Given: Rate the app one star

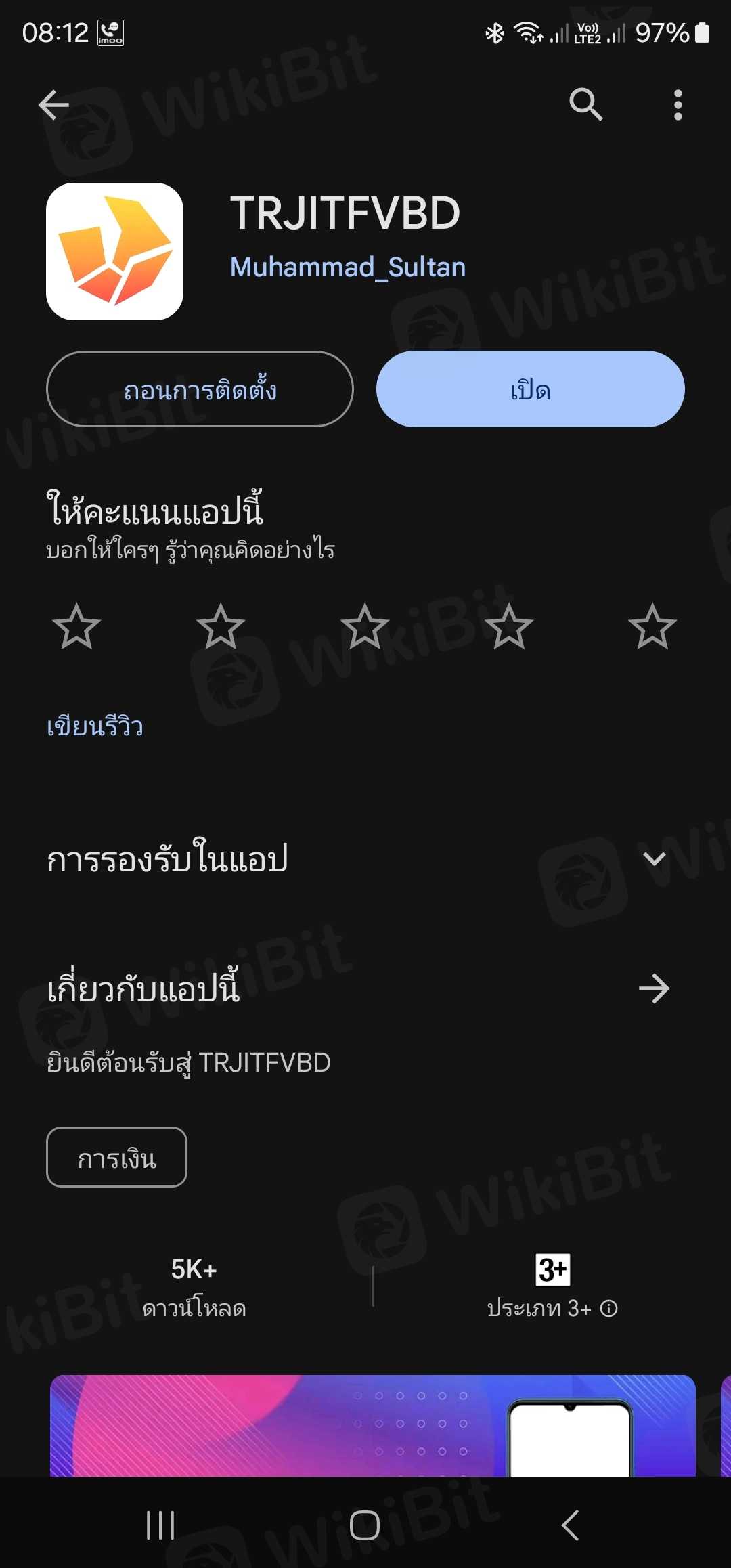Looking at the screenshot, I should click(76, 627).
